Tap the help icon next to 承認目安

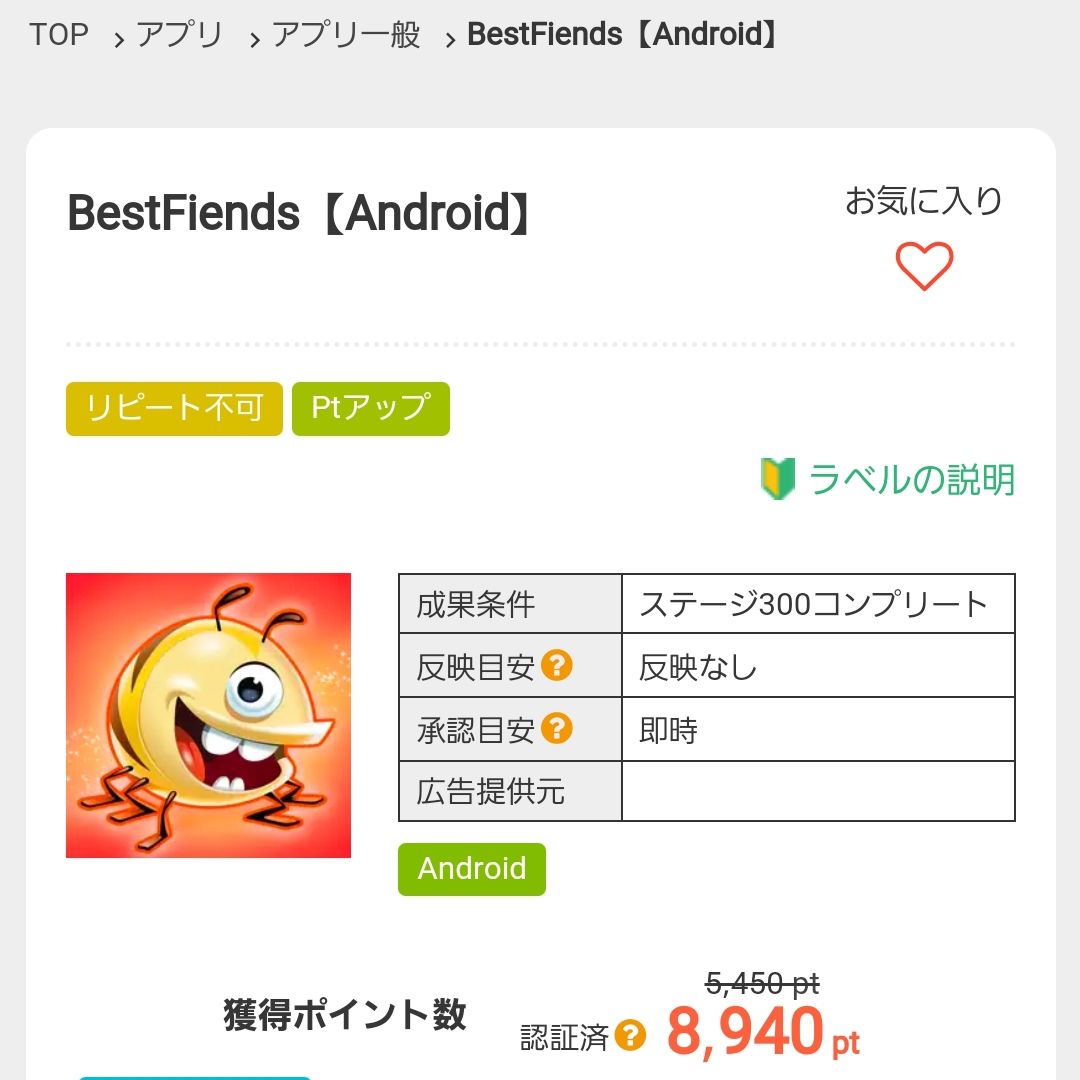tap(557, 729)
